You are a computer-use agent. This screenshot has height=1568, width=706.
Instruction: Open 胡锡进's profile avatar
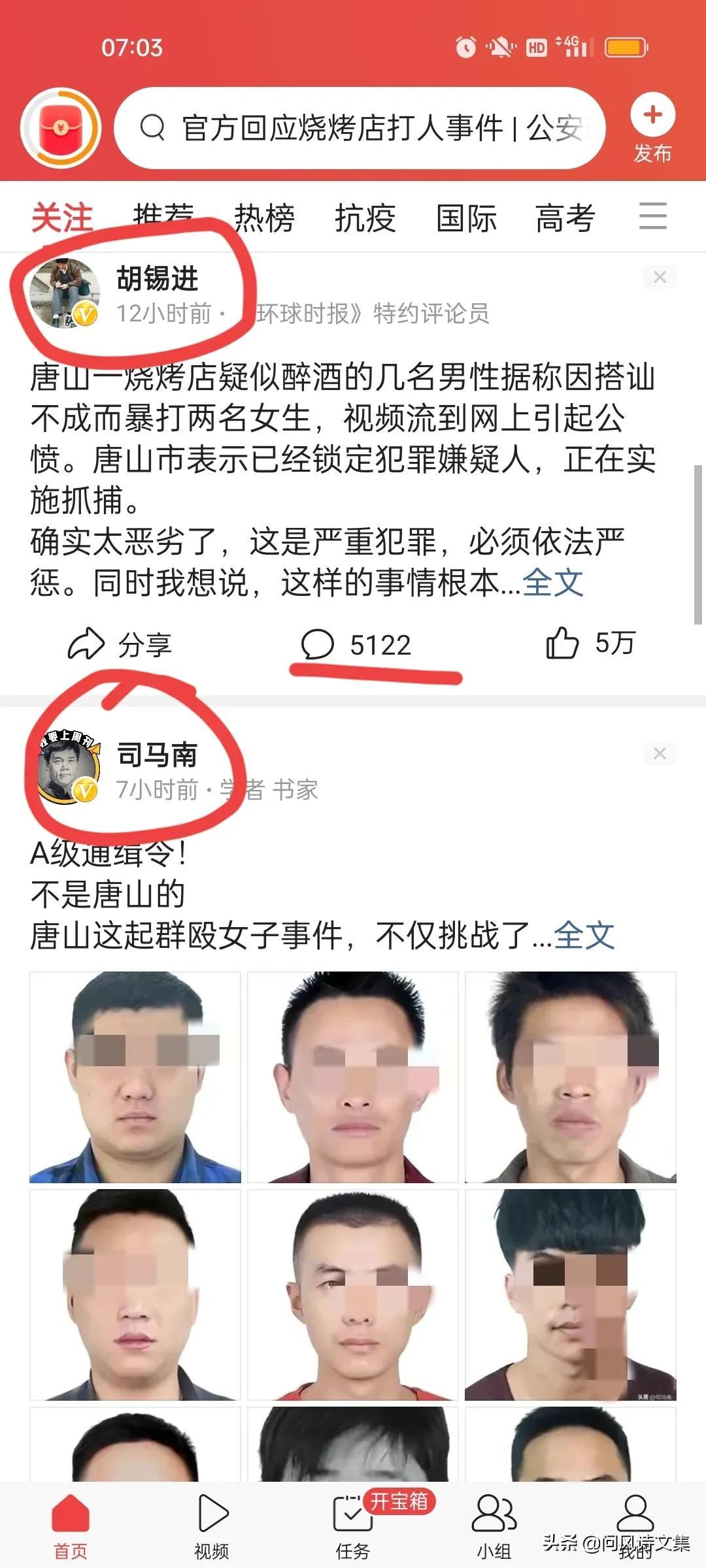tap(65, 294)
